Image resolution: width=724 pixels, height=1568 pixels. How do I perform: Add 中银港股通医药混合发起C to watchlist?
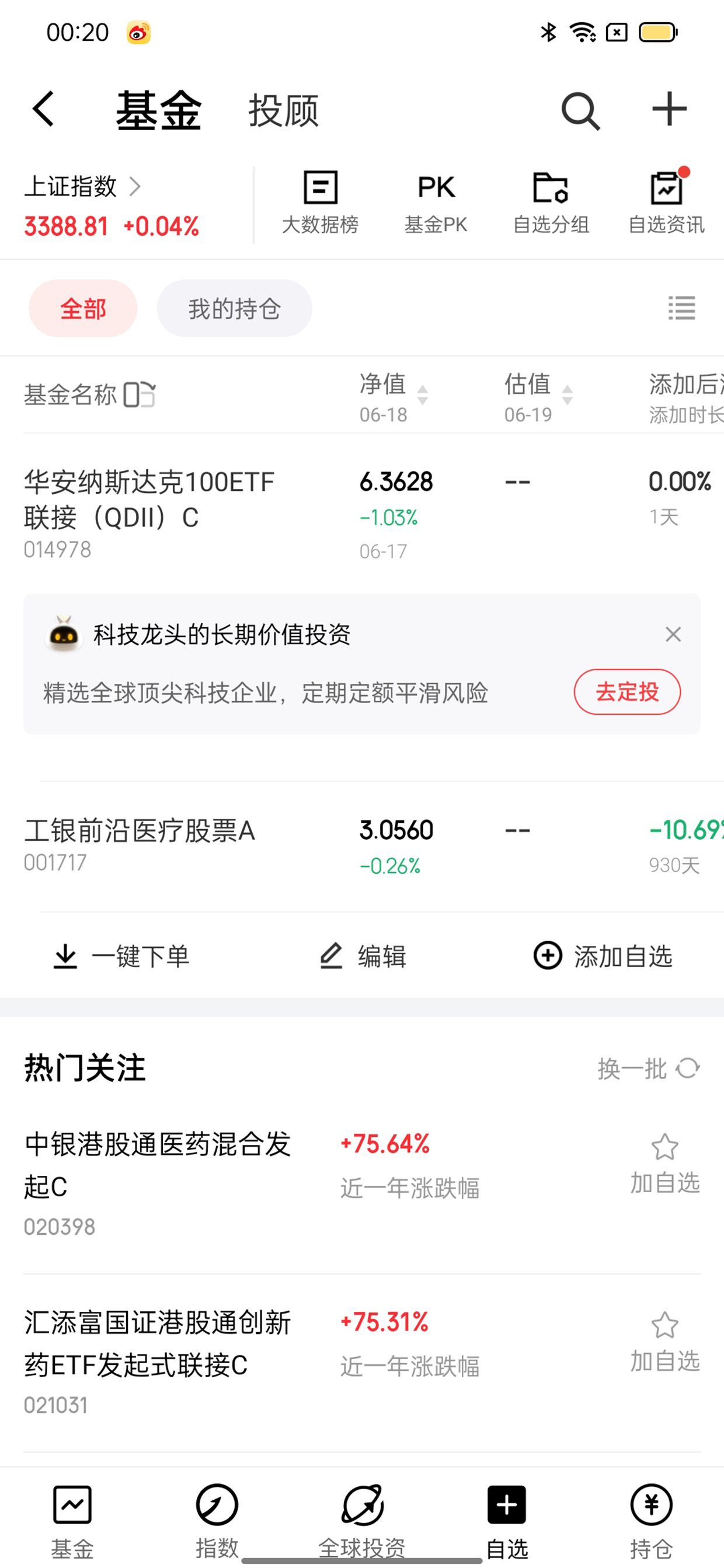(x=664, y=1164)
